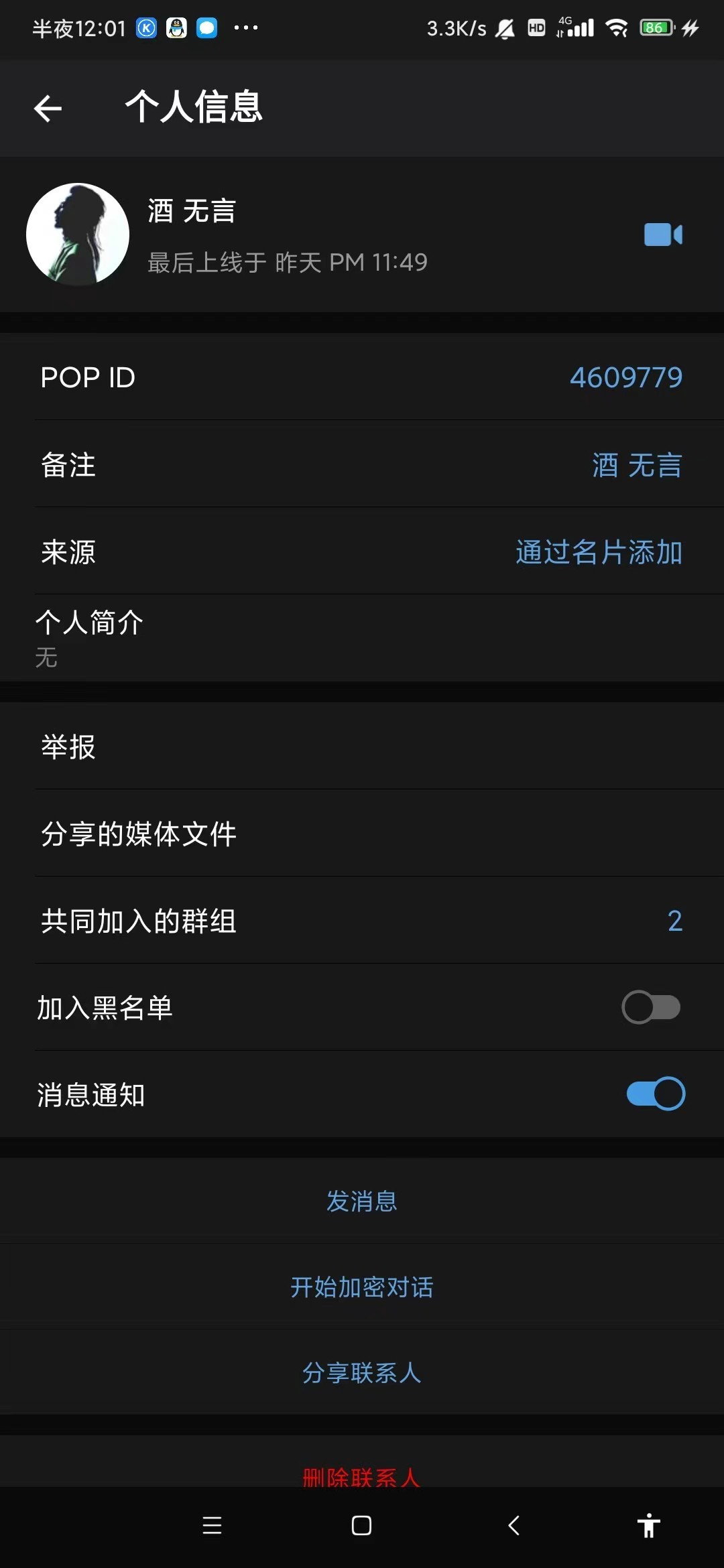Tap 删除联系人 to delete contact
The height and width of the screenshot is (1568, 724).
362,1476
